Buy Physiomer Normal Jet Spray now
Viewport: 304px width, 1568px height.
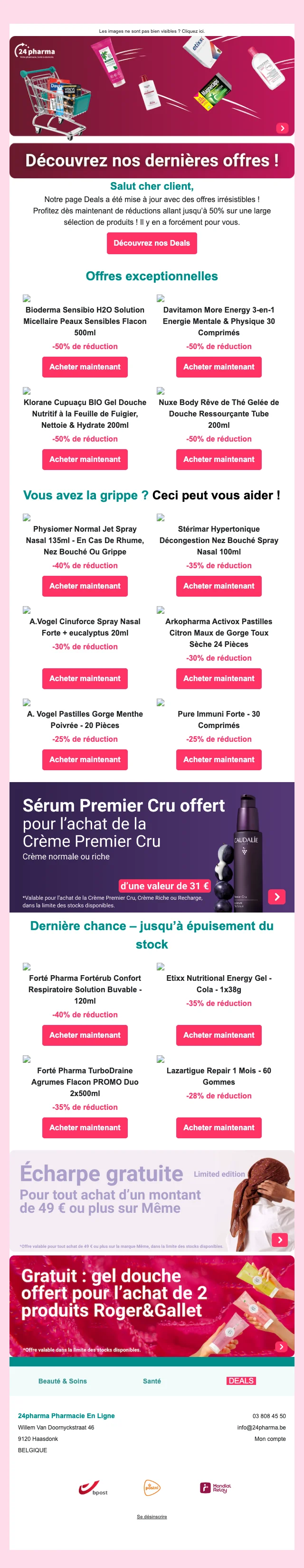click(x=85, y=586)
